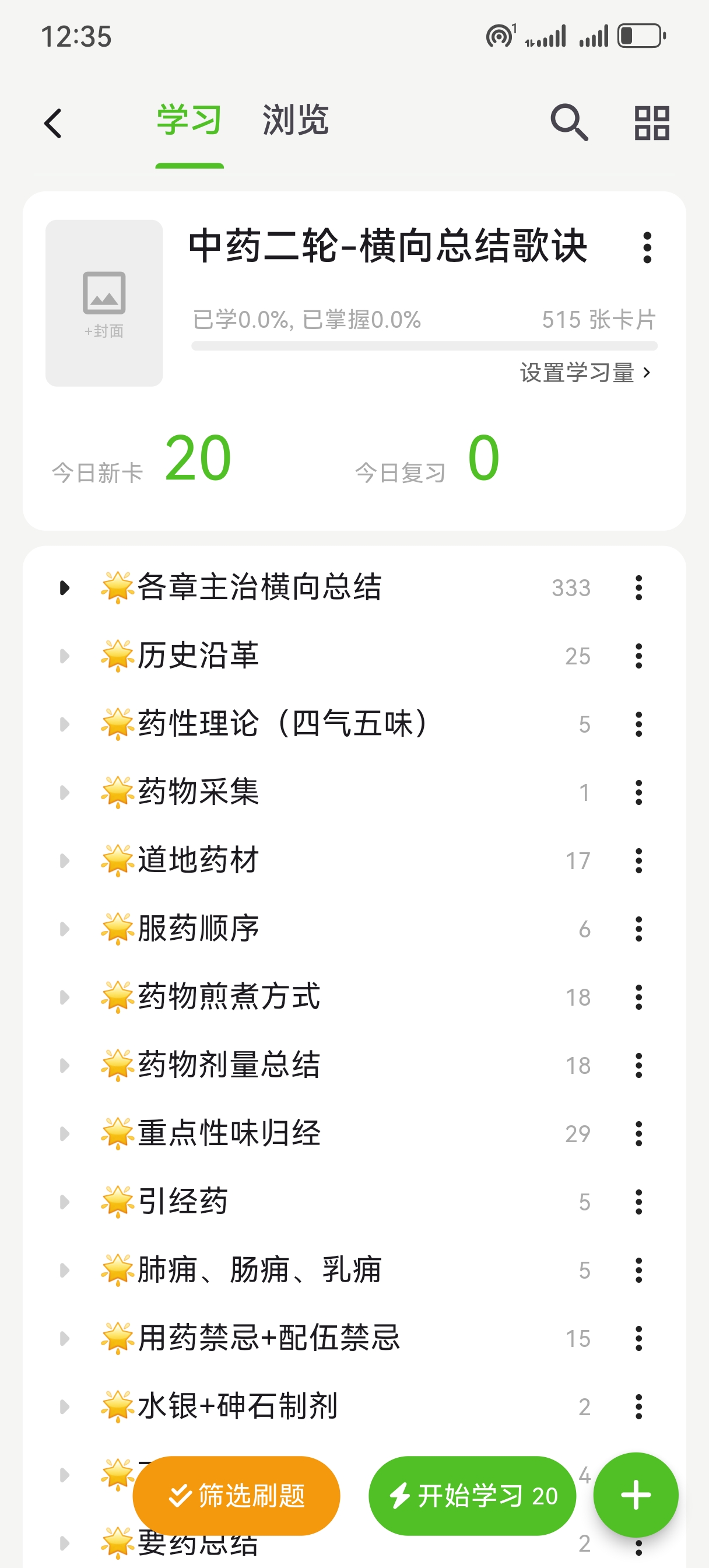The width and height of the screenshot is (709, 1568).
Task: Open 设置学习量 settings link
Action: [x=585, y=373]
